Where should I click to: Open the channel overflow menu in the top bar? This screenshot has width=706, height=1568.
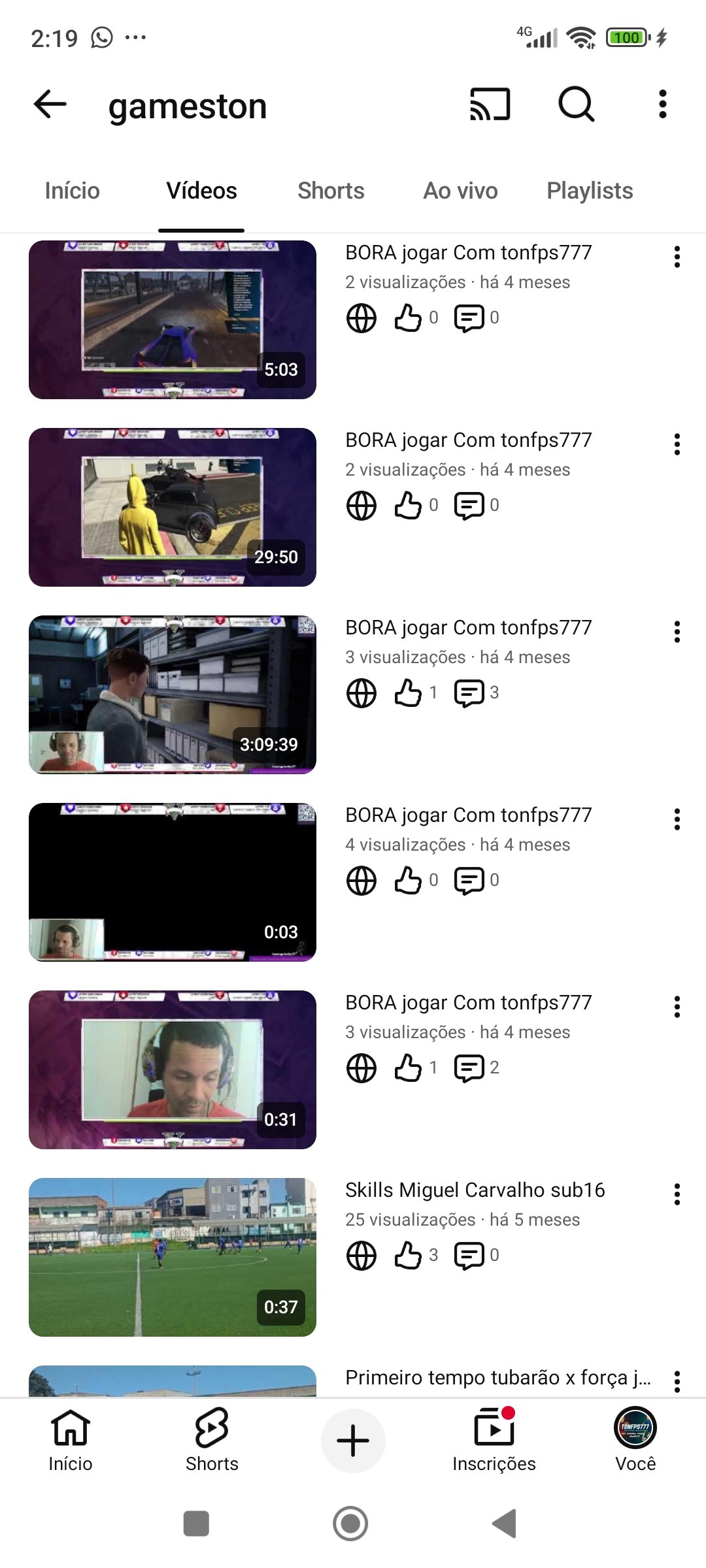click(x=662, y=105)
